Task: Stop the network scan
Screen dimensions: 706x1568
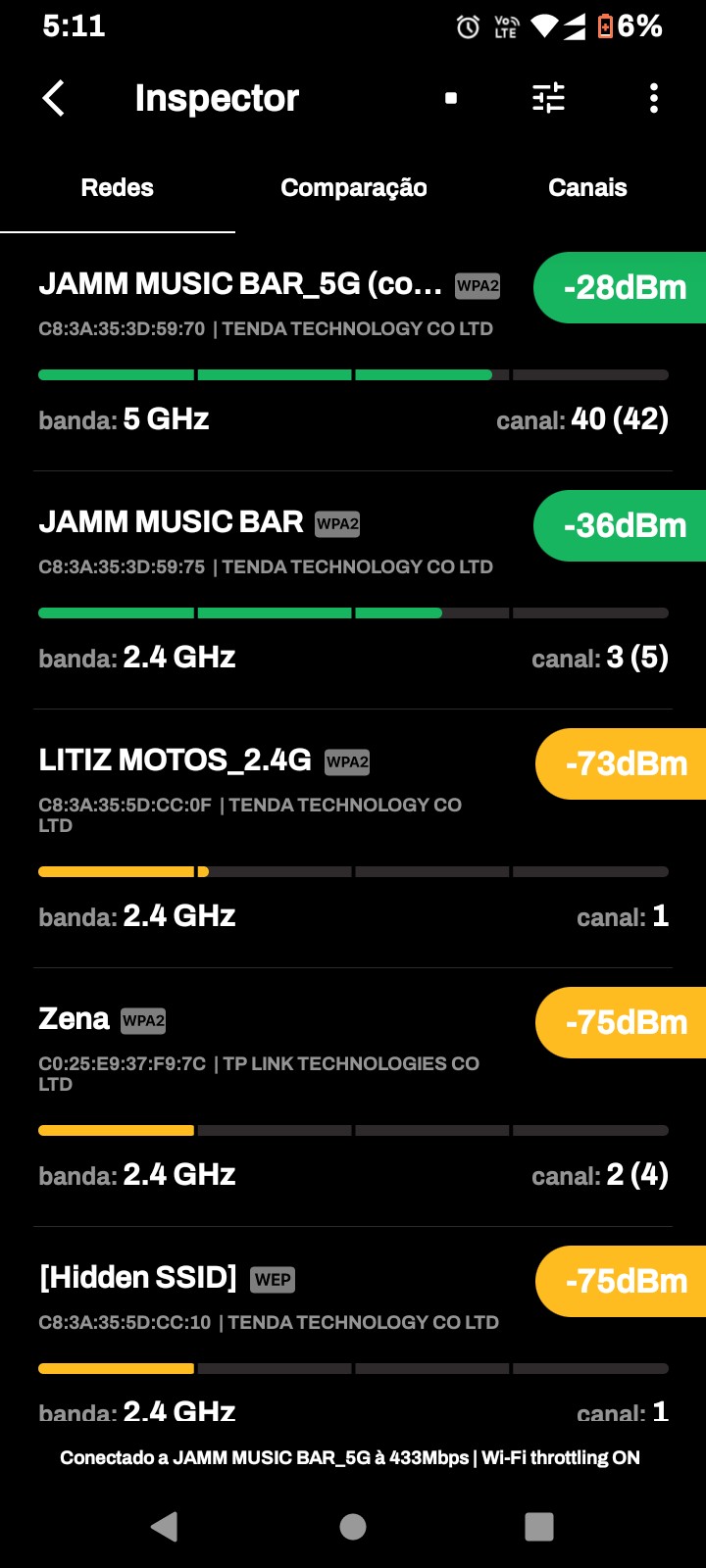Action: pos(451,98)
